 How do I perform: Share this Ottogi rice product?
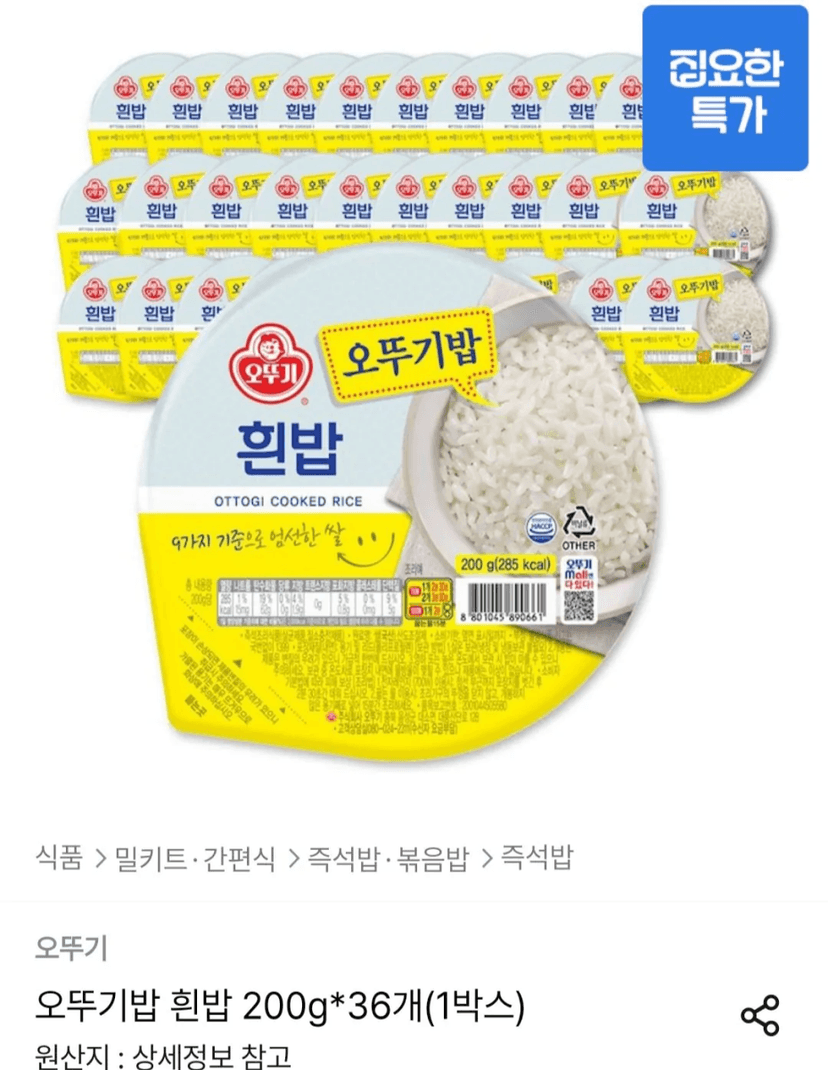click(x=760, y=1015)
